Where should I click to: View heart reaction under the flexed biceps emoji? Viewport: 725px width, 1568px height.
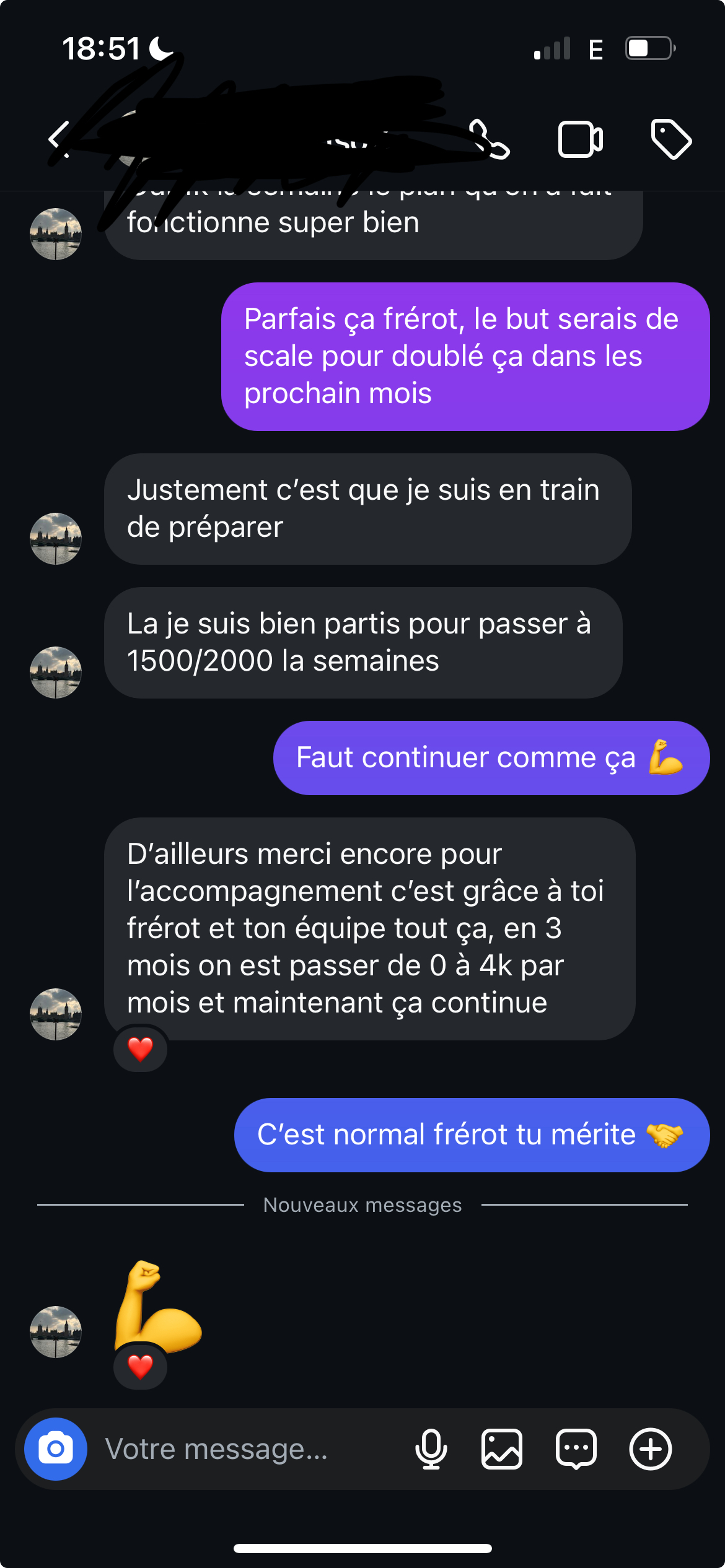click(x=141, y=1366)
